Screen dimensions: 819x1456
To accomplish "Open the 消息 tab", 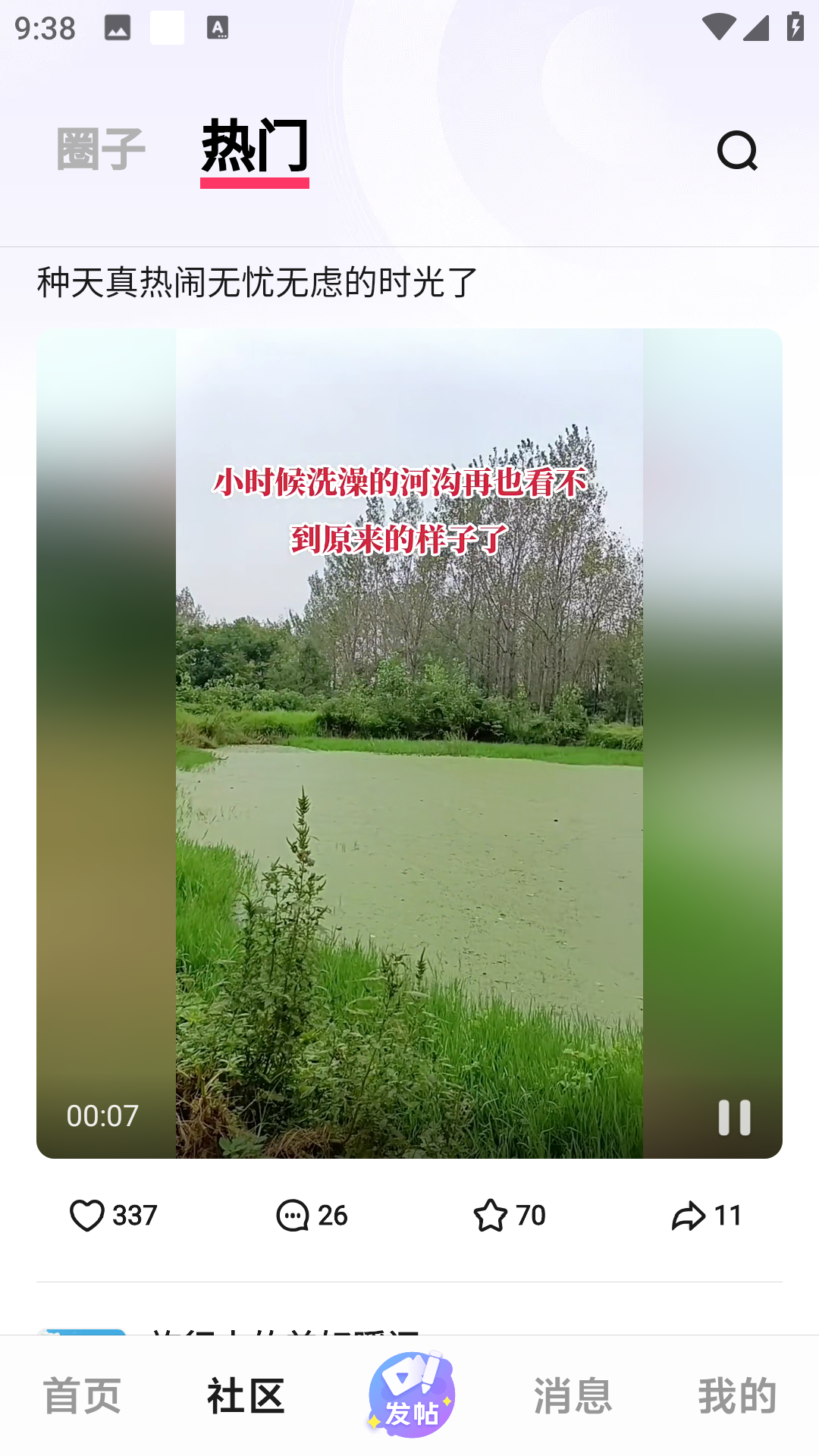I will point(573,1395).
